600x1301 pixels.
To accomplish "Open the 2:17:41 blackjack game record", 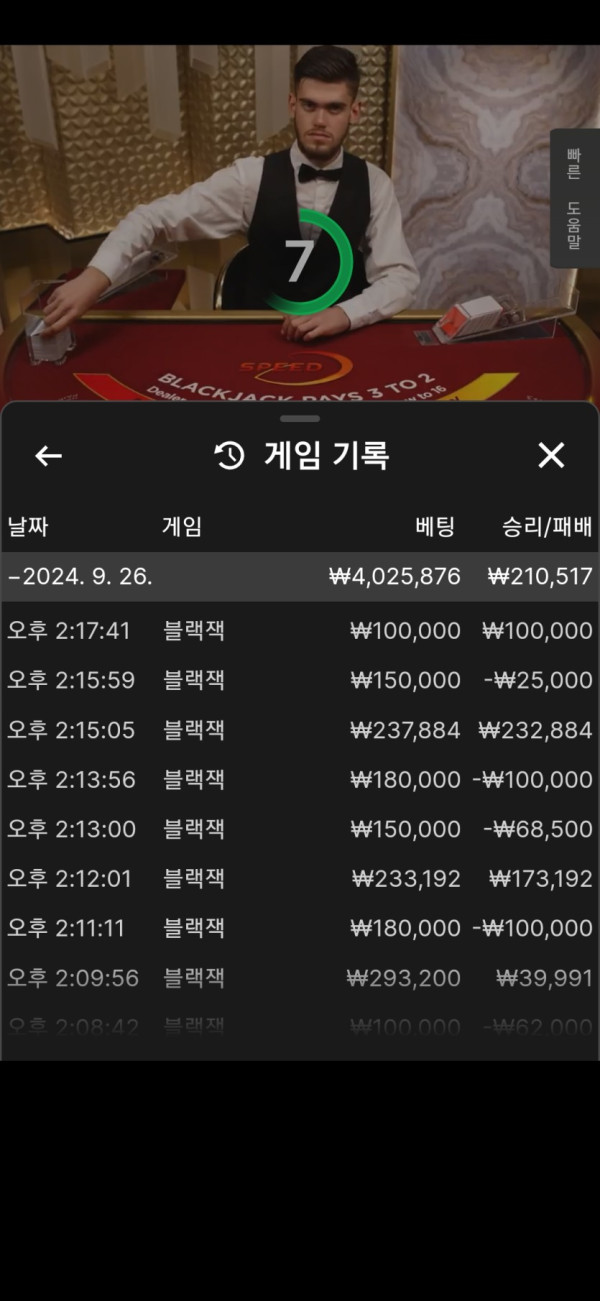I will coord(300,631).
